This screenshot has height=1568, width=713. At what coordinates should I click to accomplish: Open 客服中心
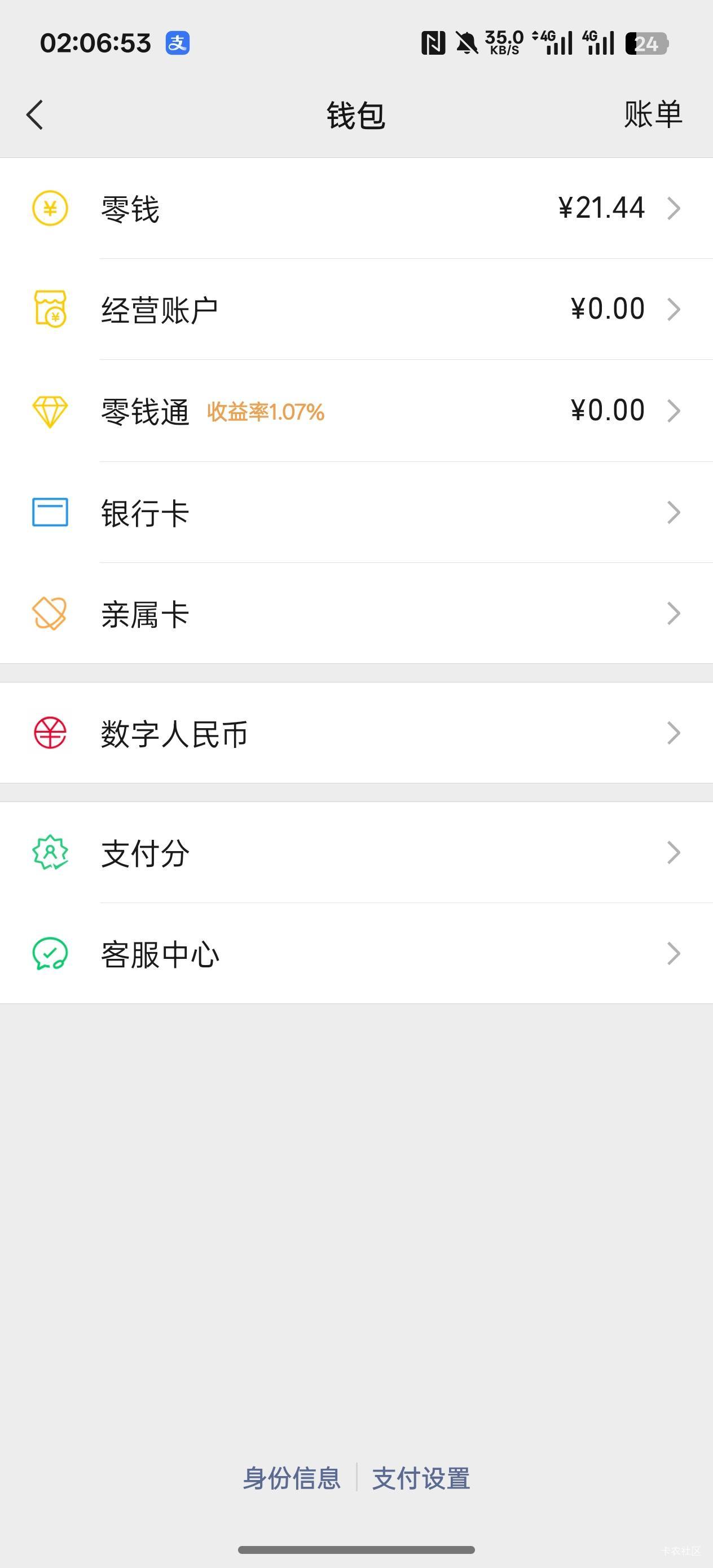point(356,954)
